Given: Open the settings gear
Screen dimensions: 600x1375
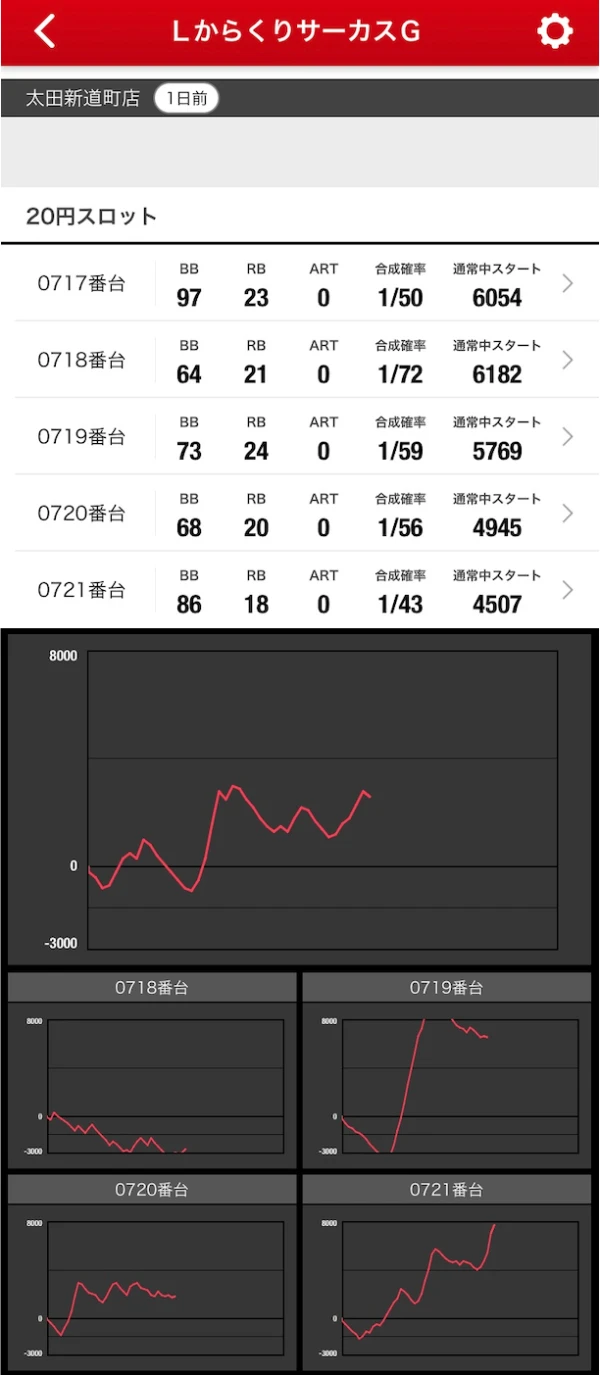Looking at the screenshot, I should pos(555,32).
